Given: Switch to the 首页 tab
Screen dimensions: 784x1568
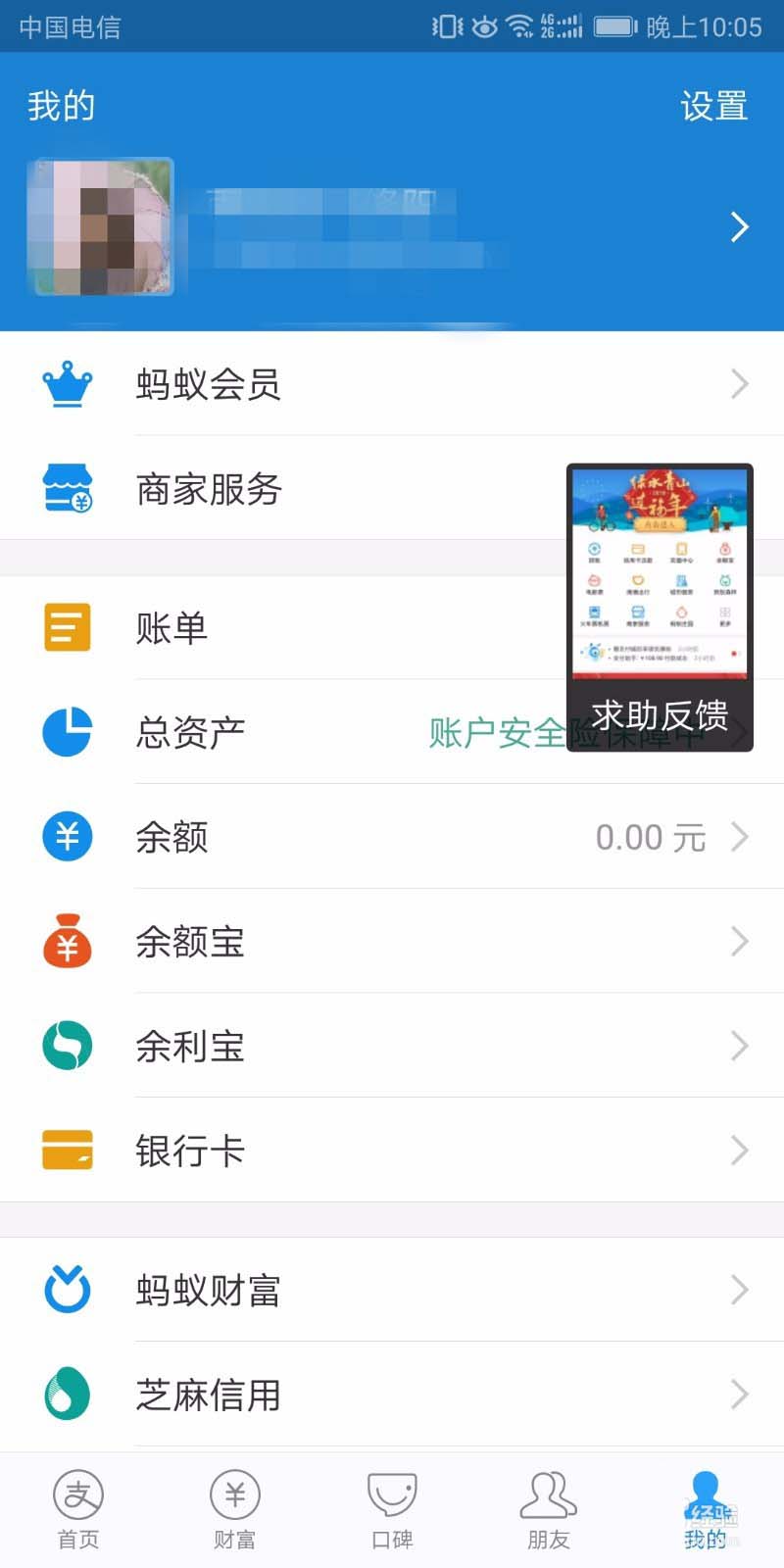Looking at the screenshot, I should [x=78, y=1510].
